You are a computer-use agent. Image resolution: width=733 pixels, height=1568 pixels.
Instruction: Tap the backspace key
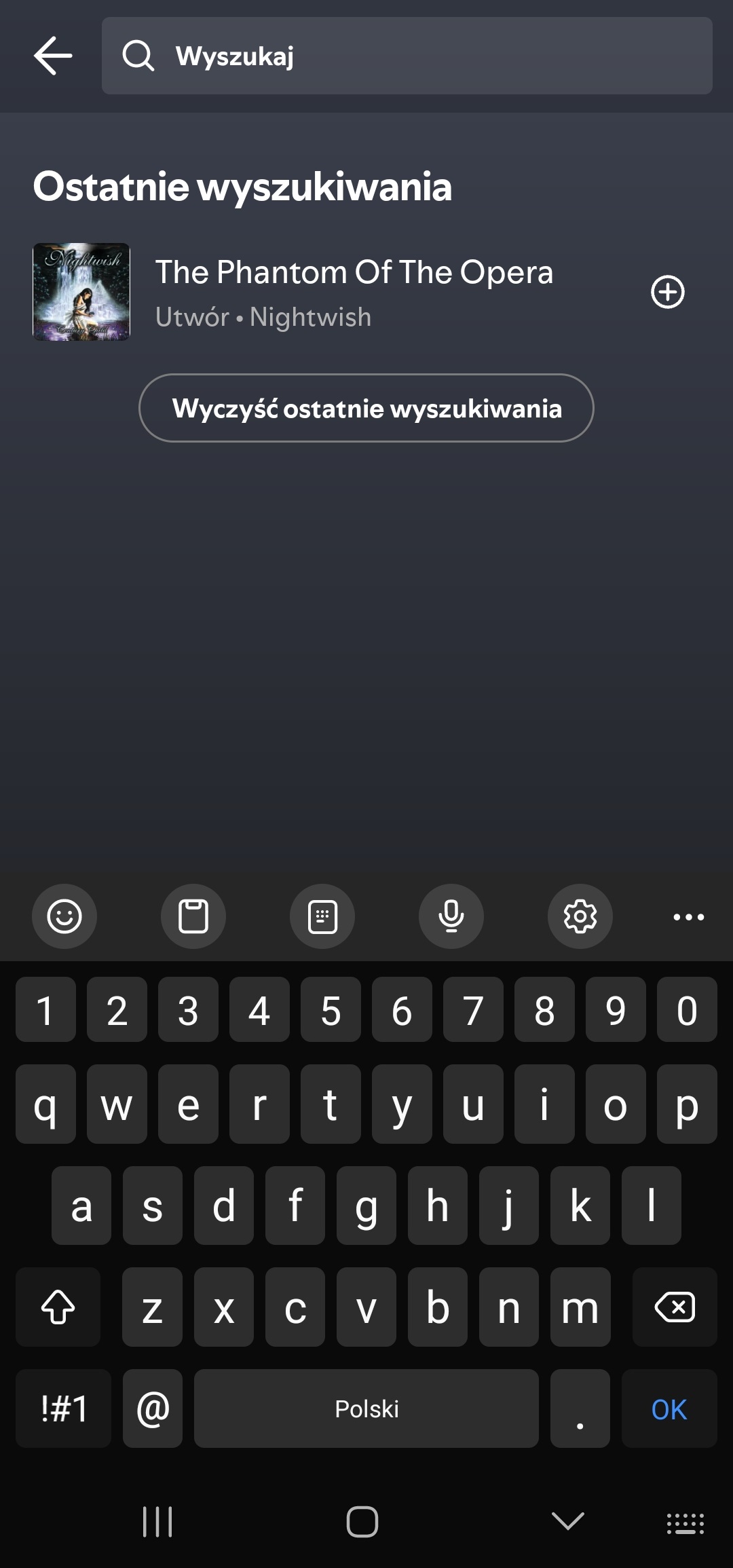675,1307
